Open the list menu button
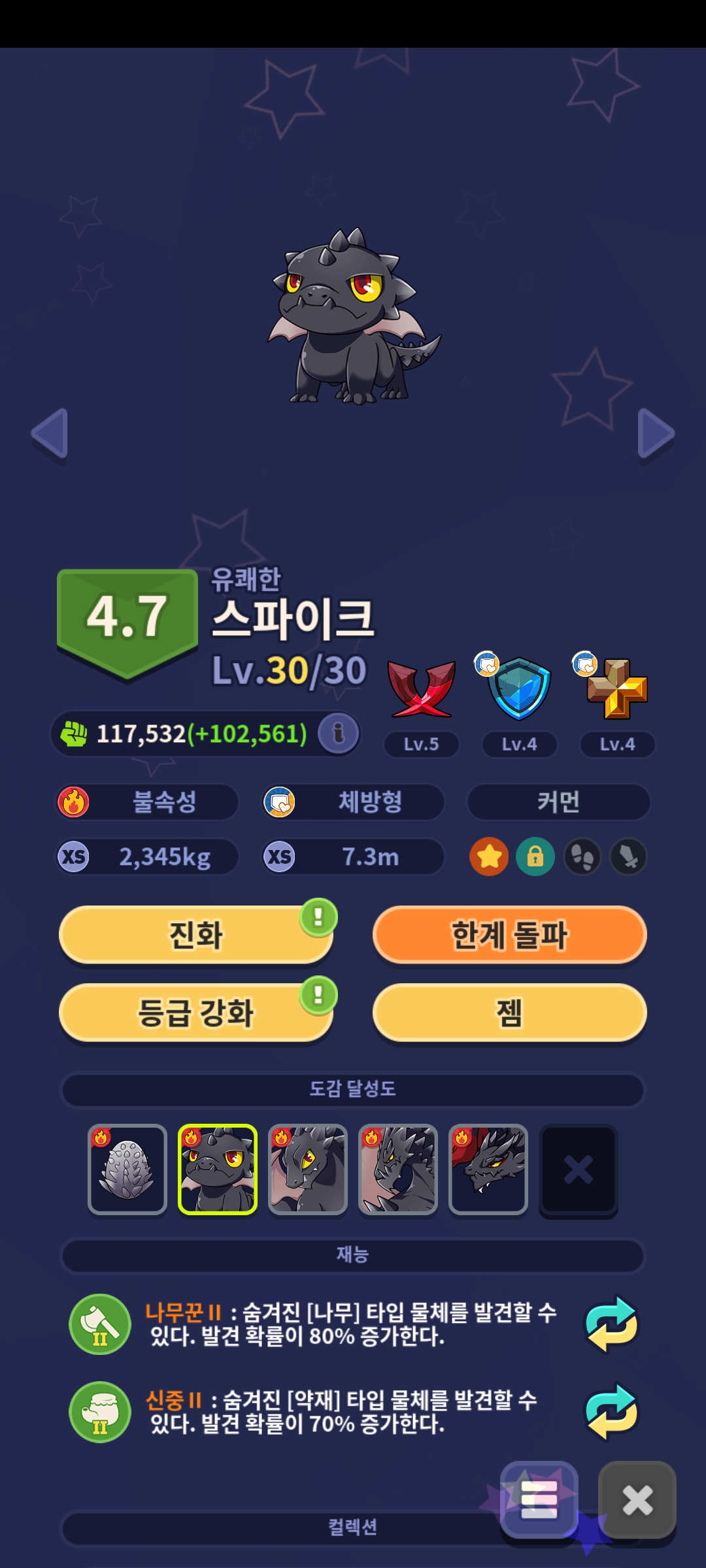The width and height of the screenshot is (706, 1568). [539, 1500]
